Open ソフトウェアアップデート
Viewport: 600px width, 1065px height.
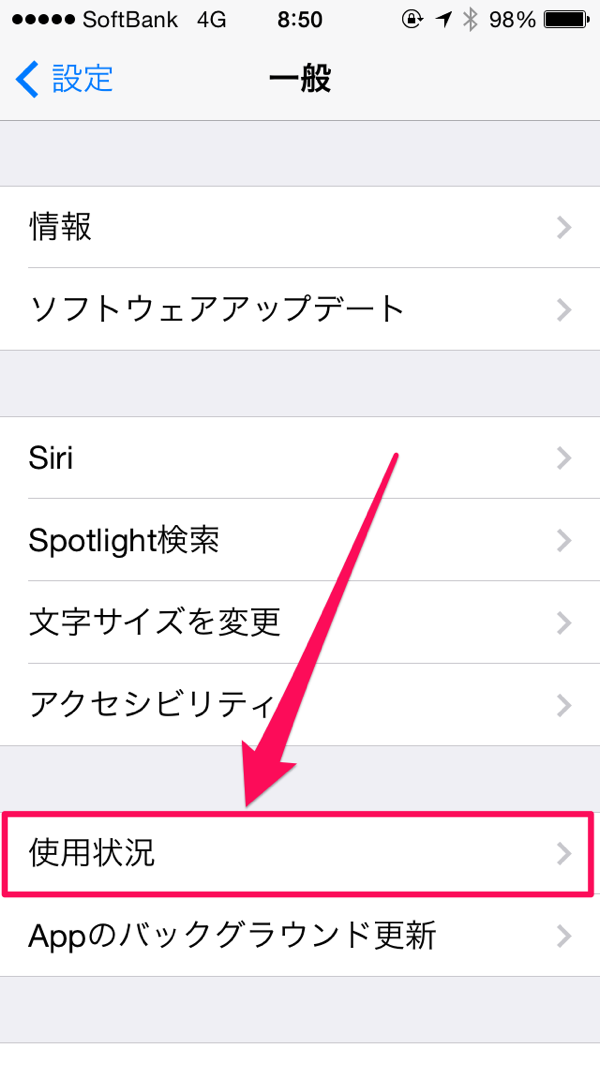click(300, 309)
